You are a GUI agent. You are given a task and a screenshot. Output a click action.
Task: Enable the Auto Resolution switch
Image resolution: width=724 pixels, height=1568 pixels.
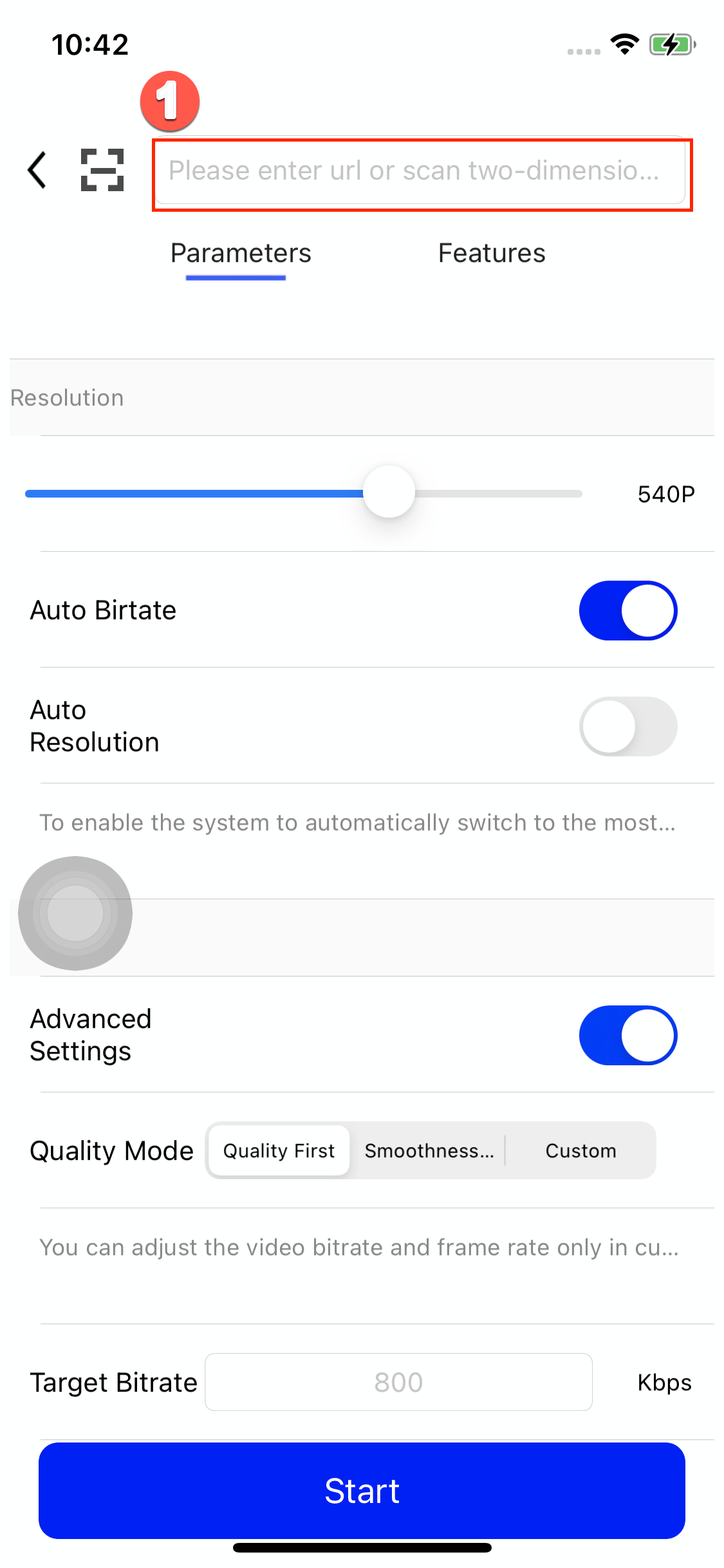[x=627, y=726]
